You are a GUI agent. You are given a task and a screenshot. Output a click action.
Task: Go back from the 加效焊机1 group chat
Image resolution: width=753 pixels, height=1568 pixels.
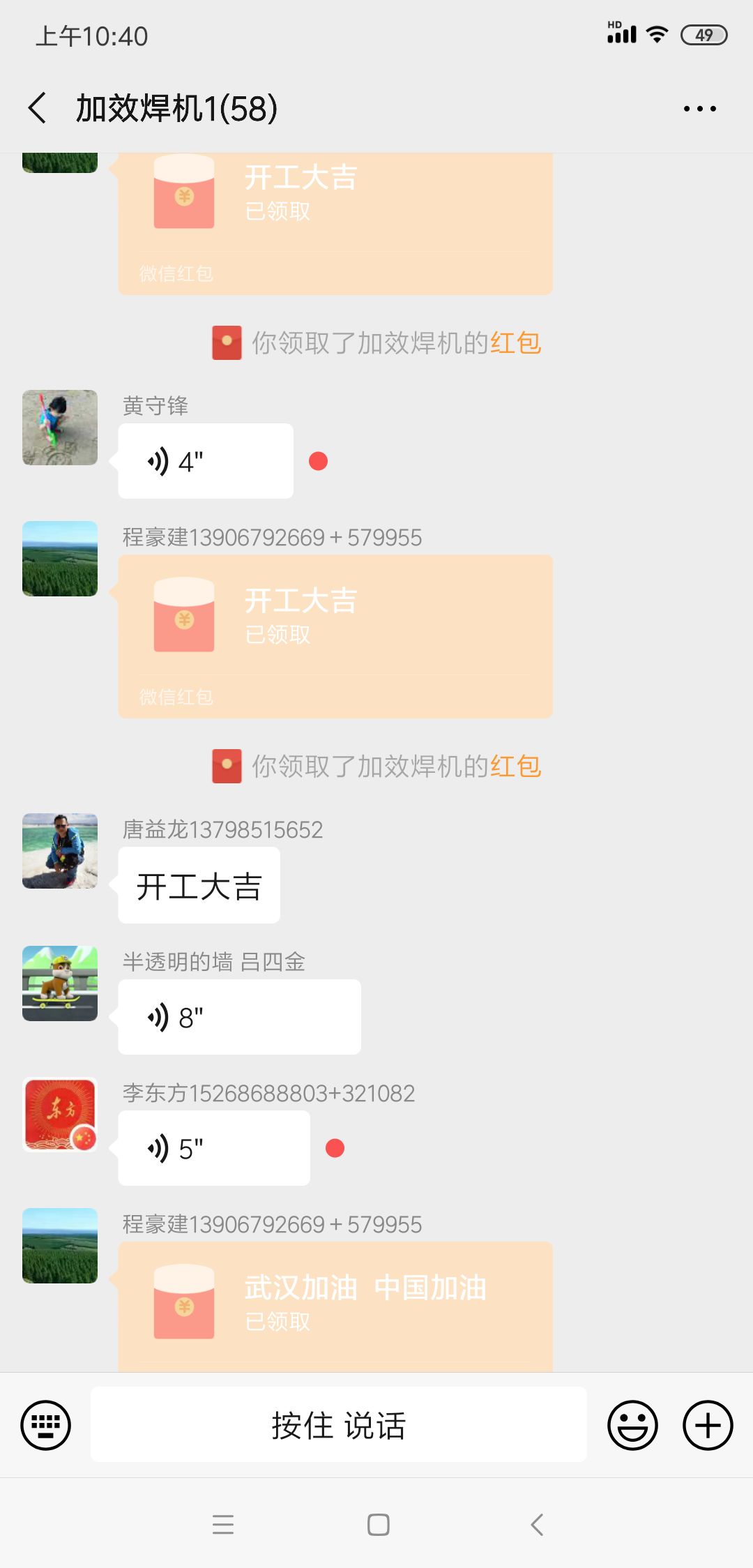pyautogui.click(x=38, y=108)
